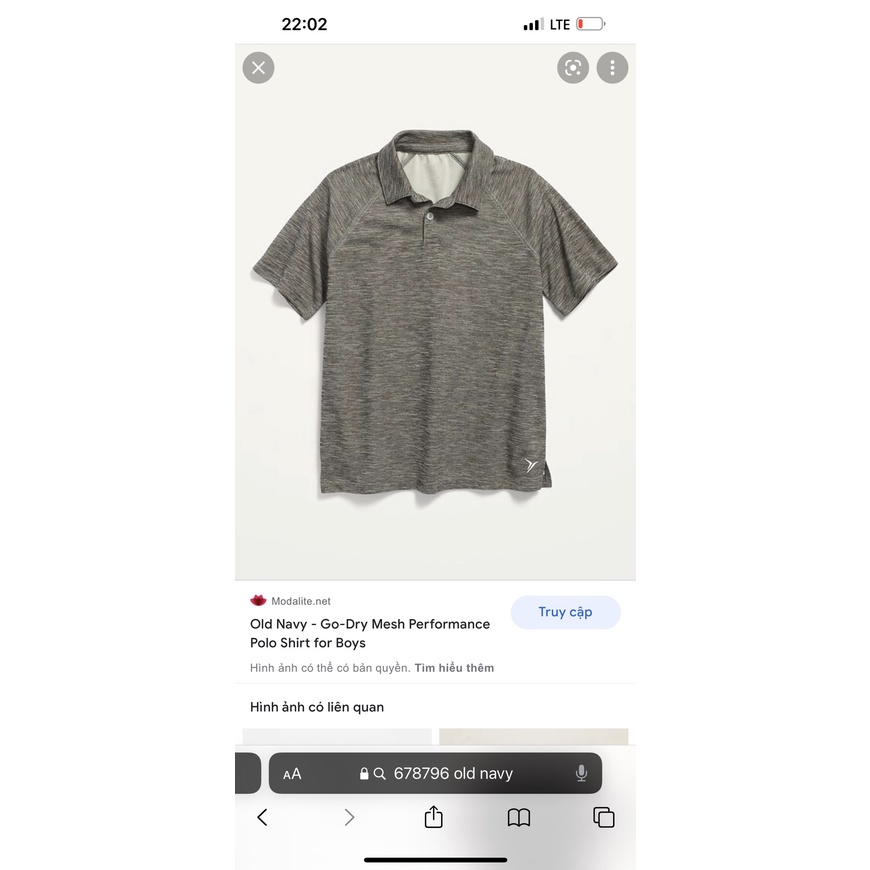
Task: Tap the Truy cập button
Action: (x=565, y=612)
